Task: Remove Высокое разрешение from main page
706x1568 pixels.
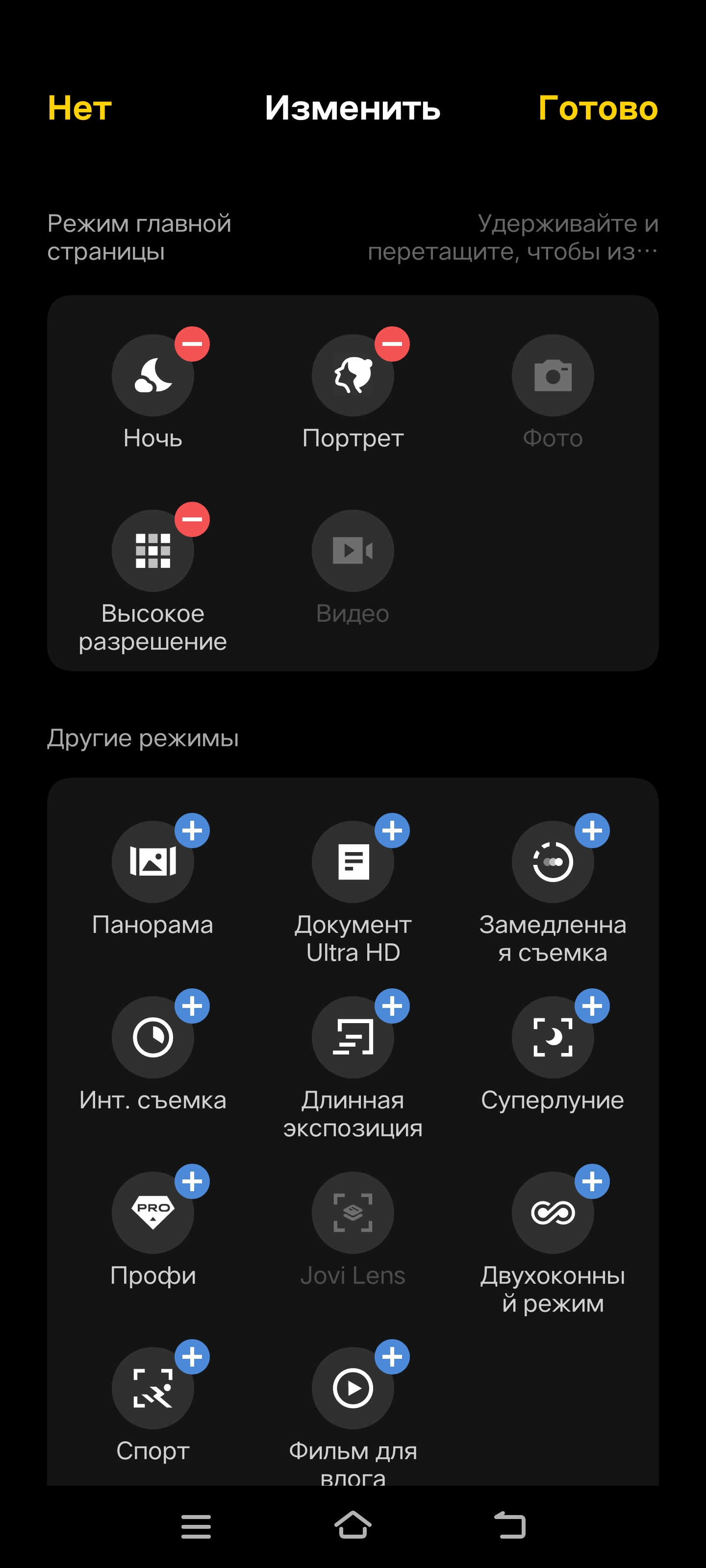Action: coord(193,519)
